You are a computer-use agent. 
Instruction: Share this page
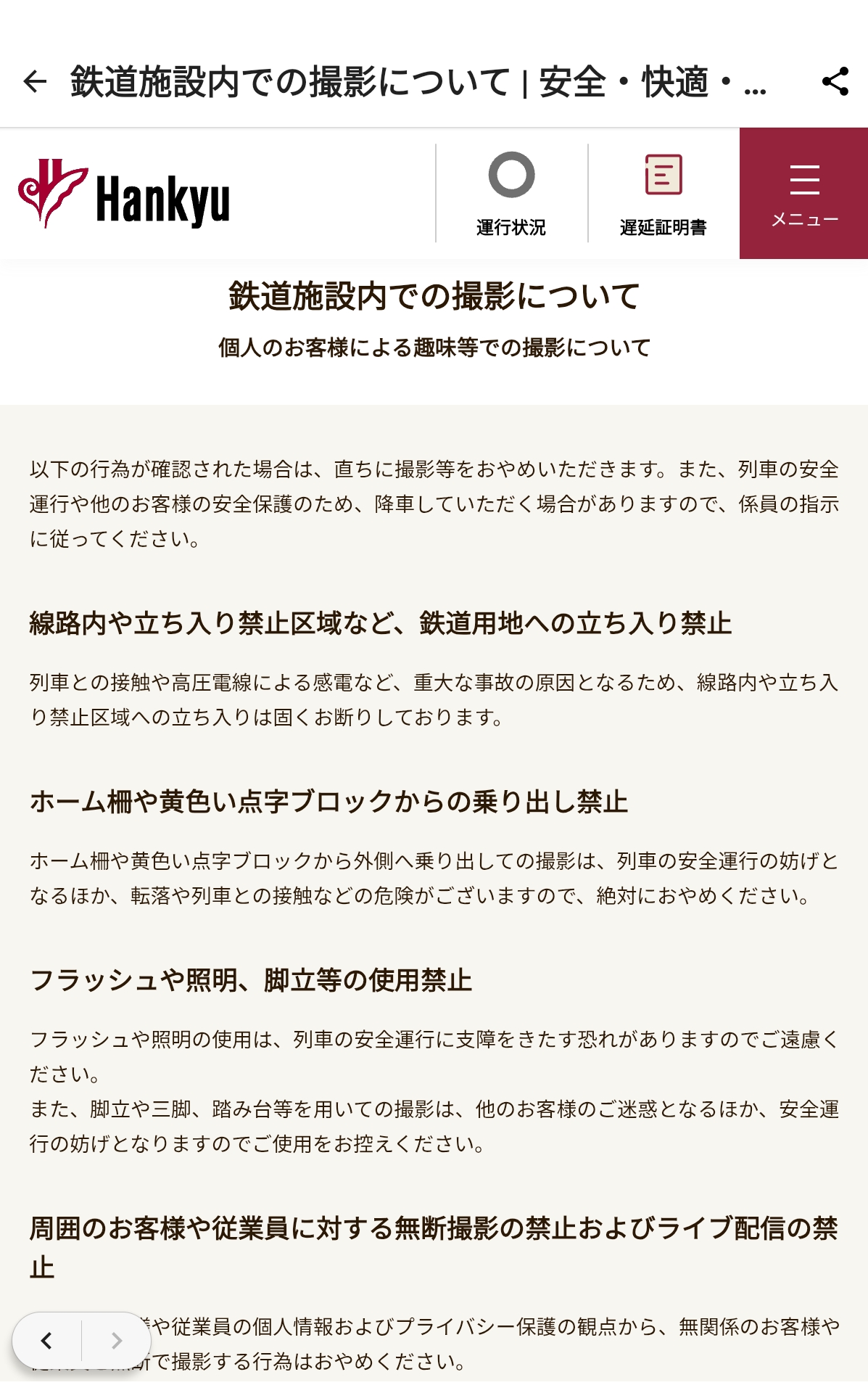(835, 81)
